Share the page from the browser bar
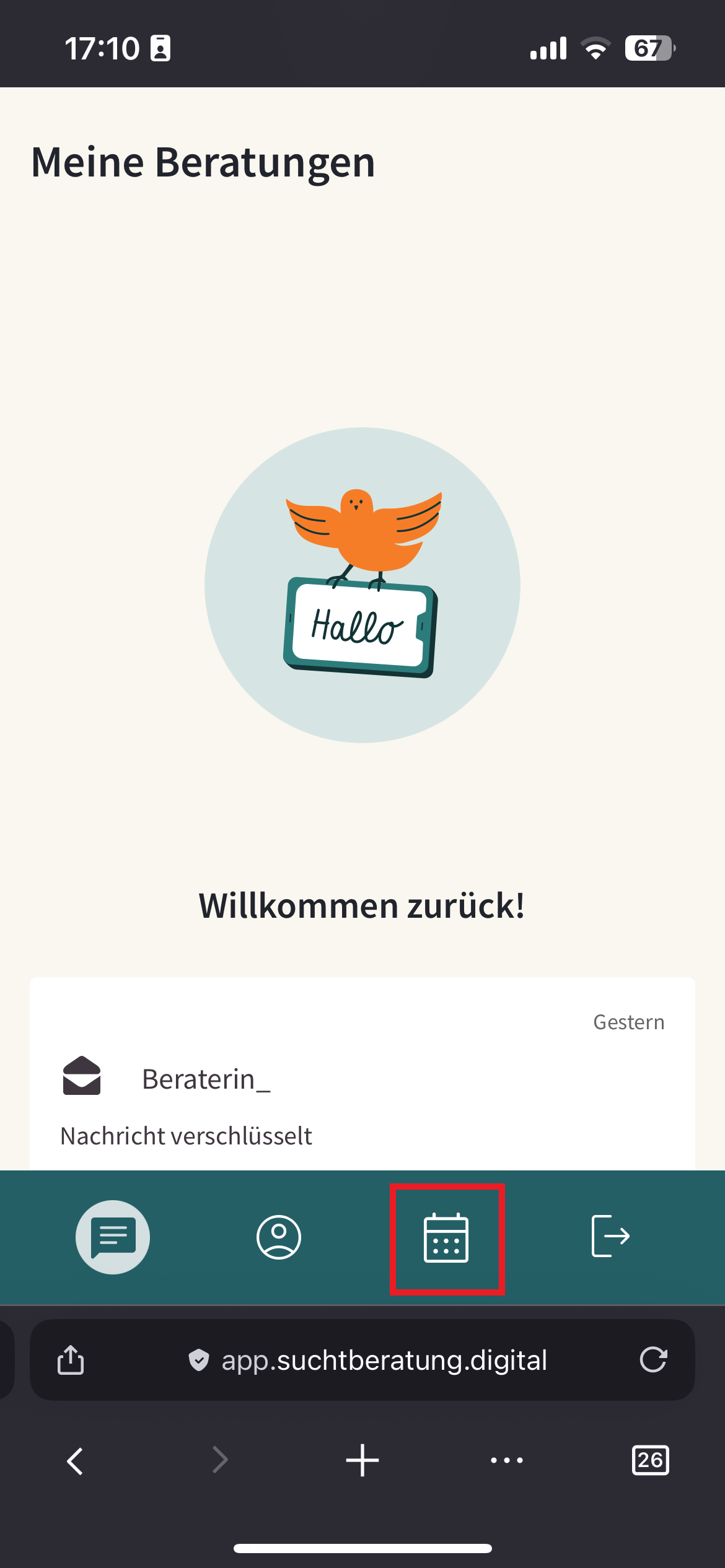Screen dimensions: 725x1568 [x=71, y=1360]
